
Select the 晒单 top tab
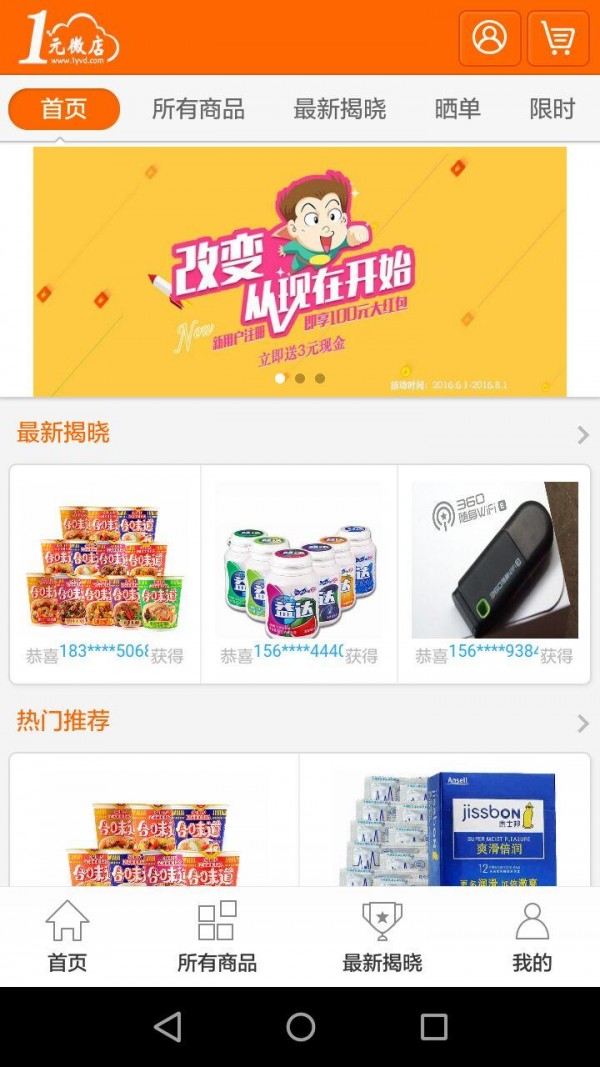click(x=457, y=109)
